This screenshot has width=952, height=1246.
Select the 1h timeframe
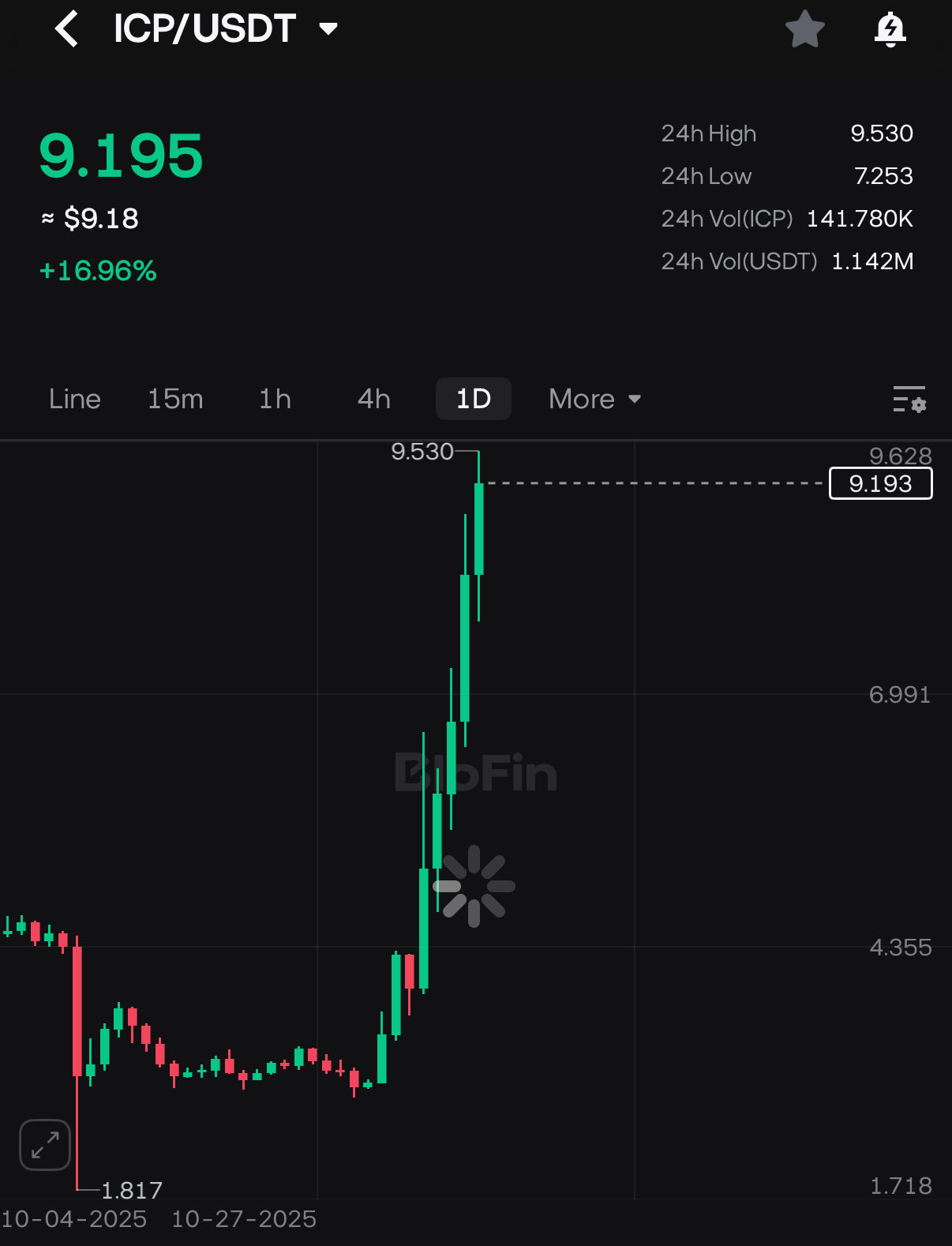click(x=275, y=399)
